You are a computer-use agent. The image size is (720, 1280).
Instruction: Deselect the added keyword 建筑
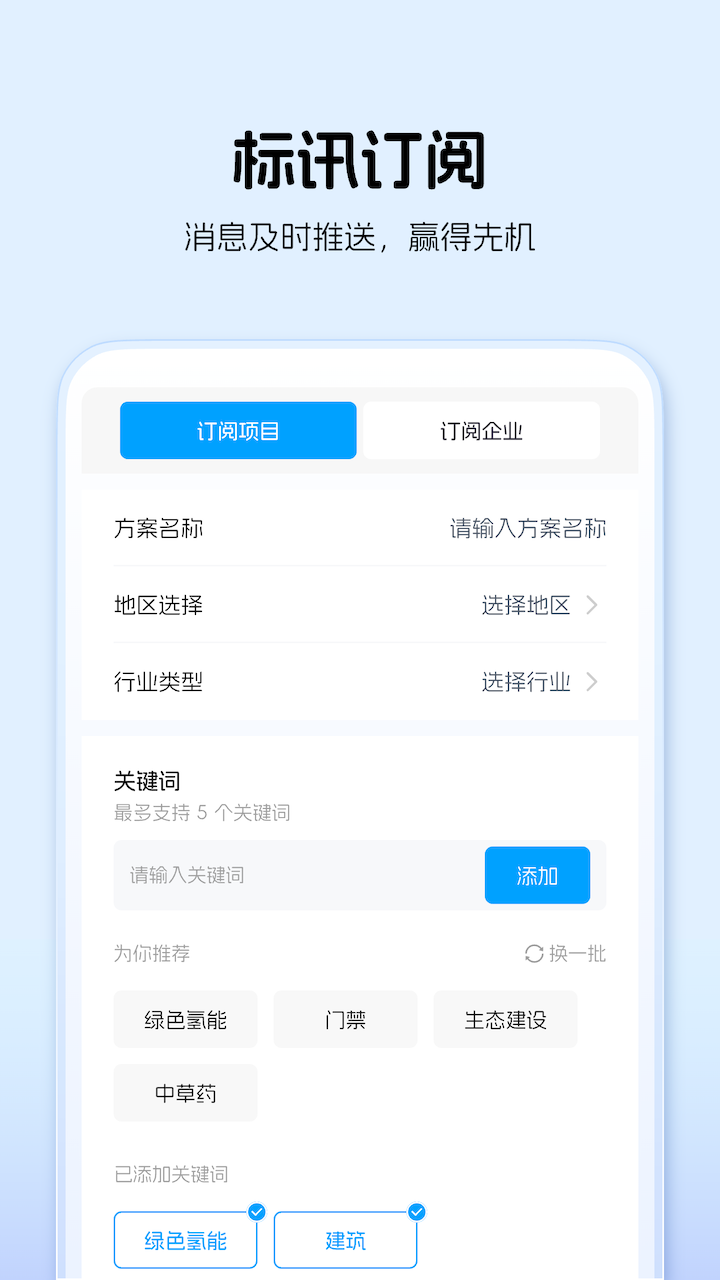point(345,1239)
